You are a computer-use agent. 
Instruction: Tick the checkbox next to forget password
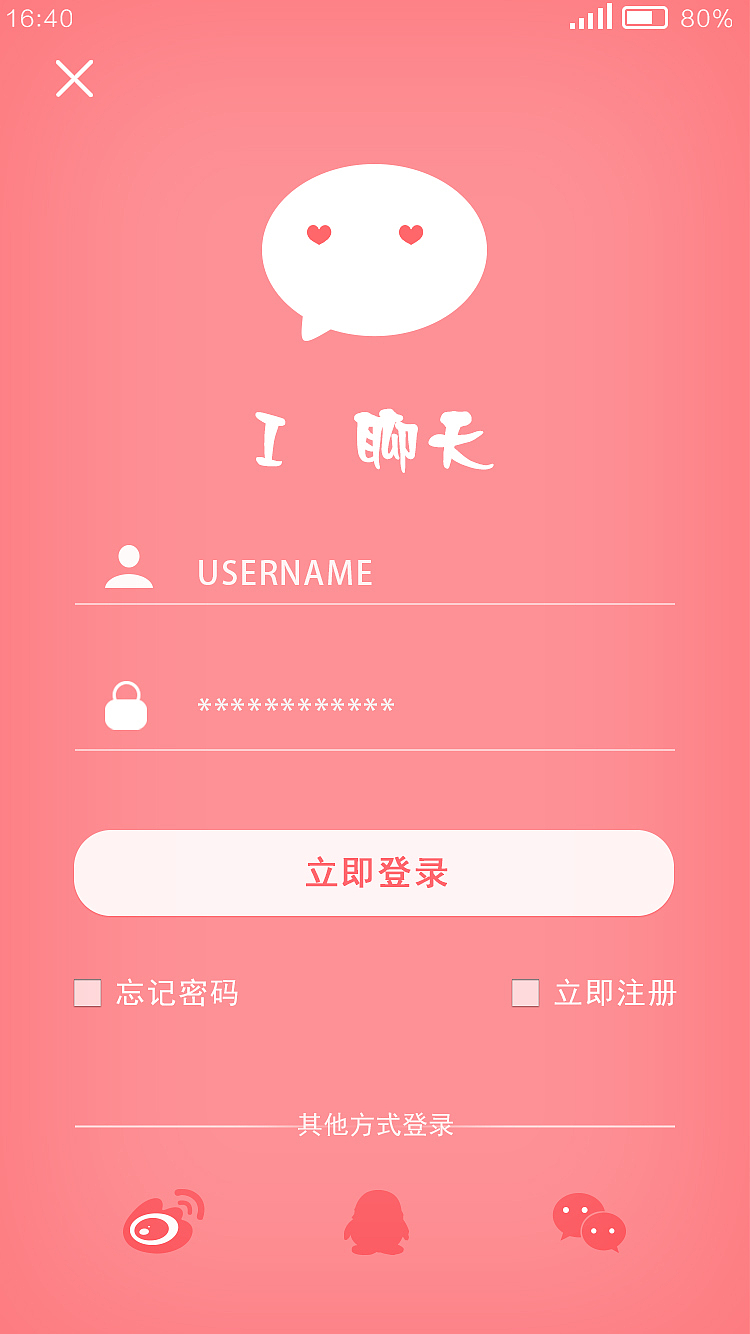pyautogui.click(x=89, y=993)
